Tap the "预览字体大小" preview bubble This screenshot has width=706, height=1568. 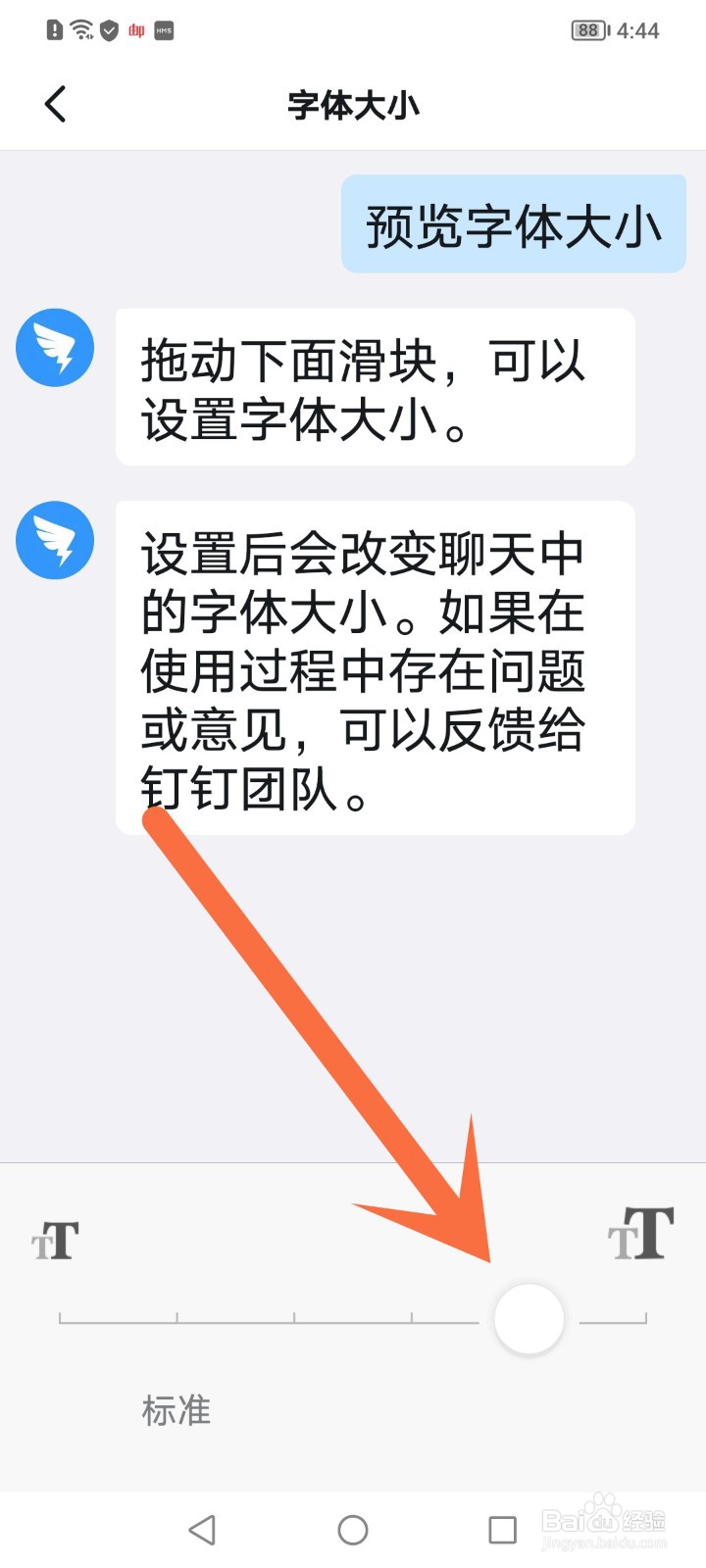[513, 223]
